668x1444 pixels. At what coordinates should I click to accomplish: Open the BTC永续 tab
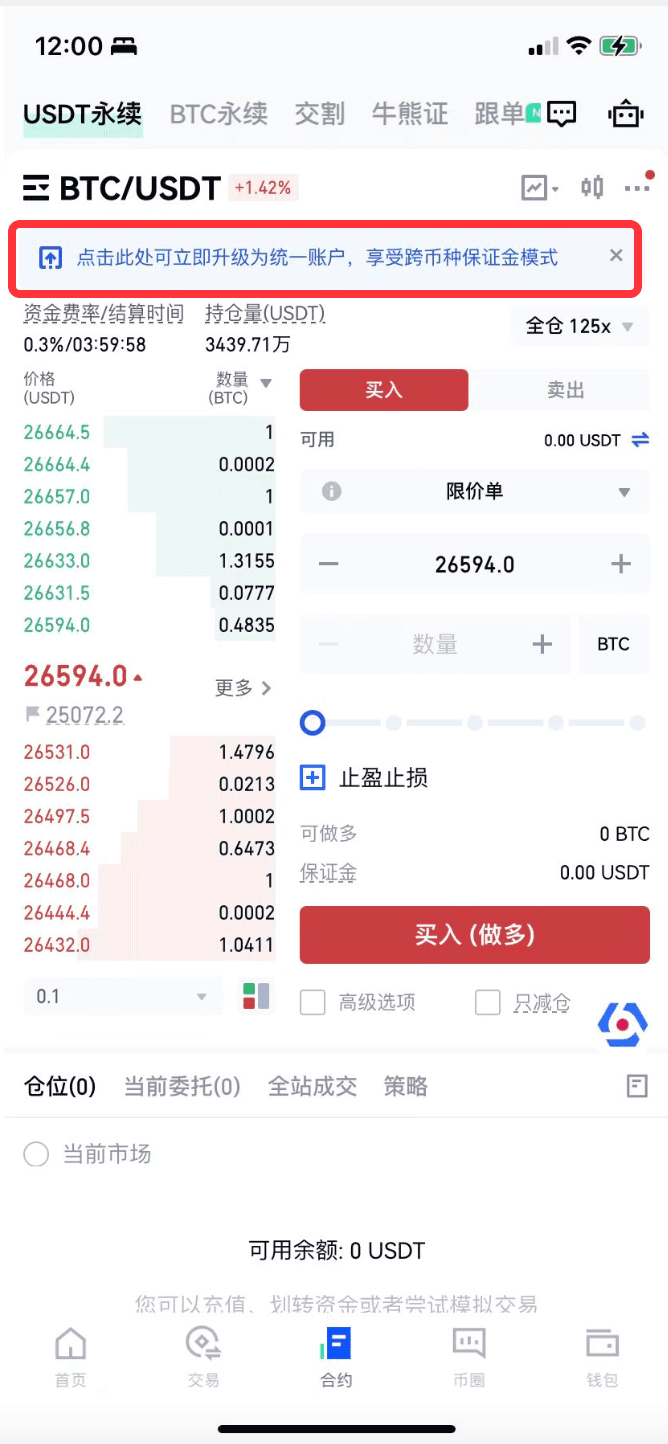coord(218,114)
